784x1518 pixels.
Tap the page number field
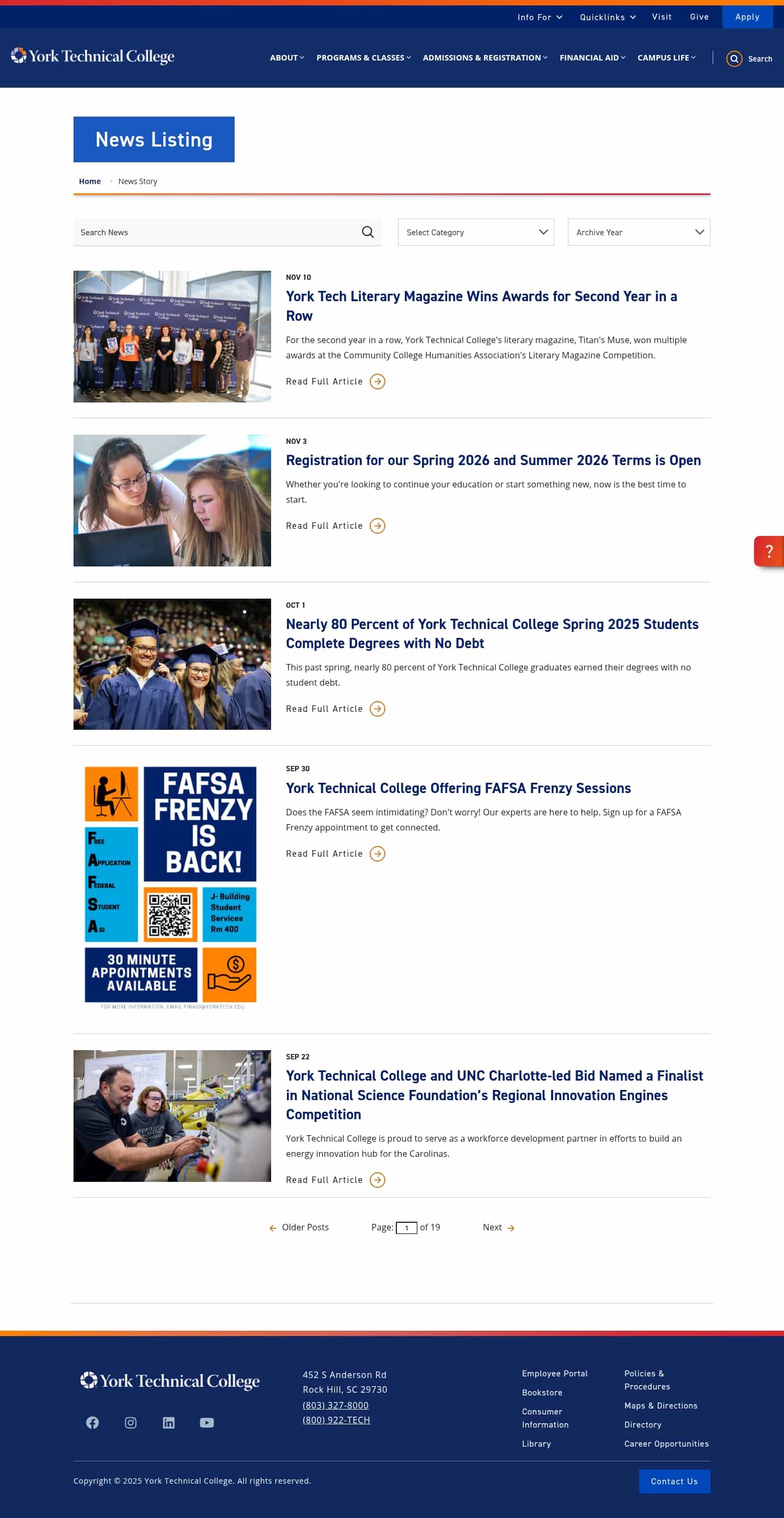coord(407,1228)
